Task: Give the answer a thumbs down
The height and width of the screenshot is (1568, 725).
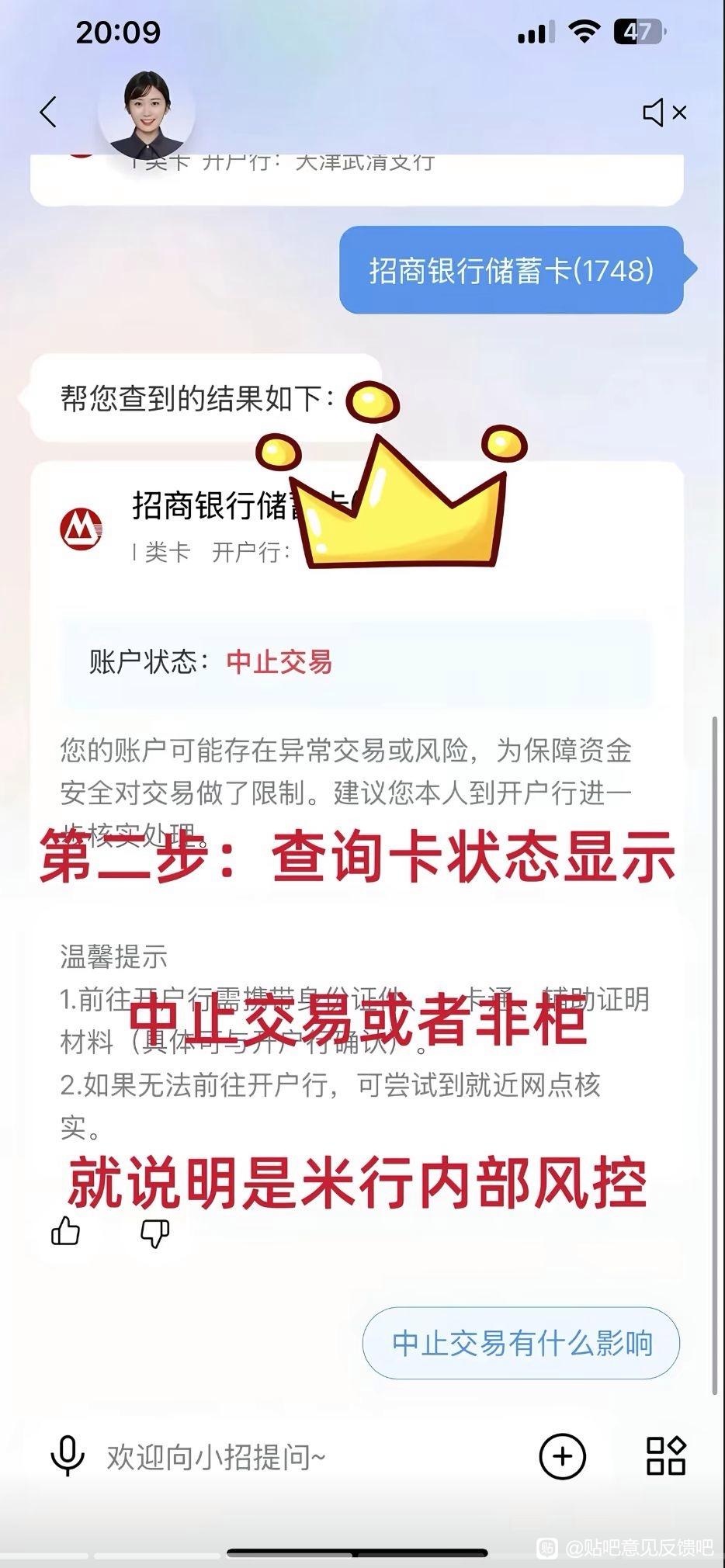Action: click(154, 1233)
